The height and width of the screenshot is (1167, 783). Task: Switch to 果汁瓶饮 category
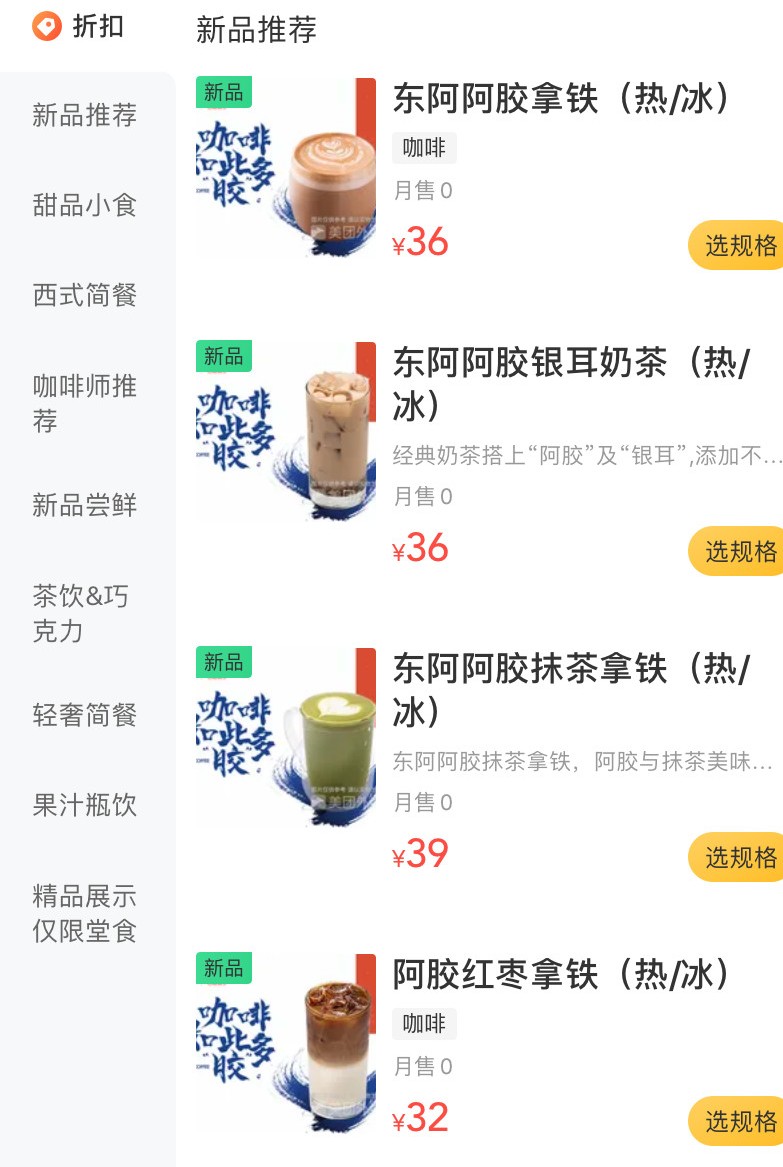[84, 805]
